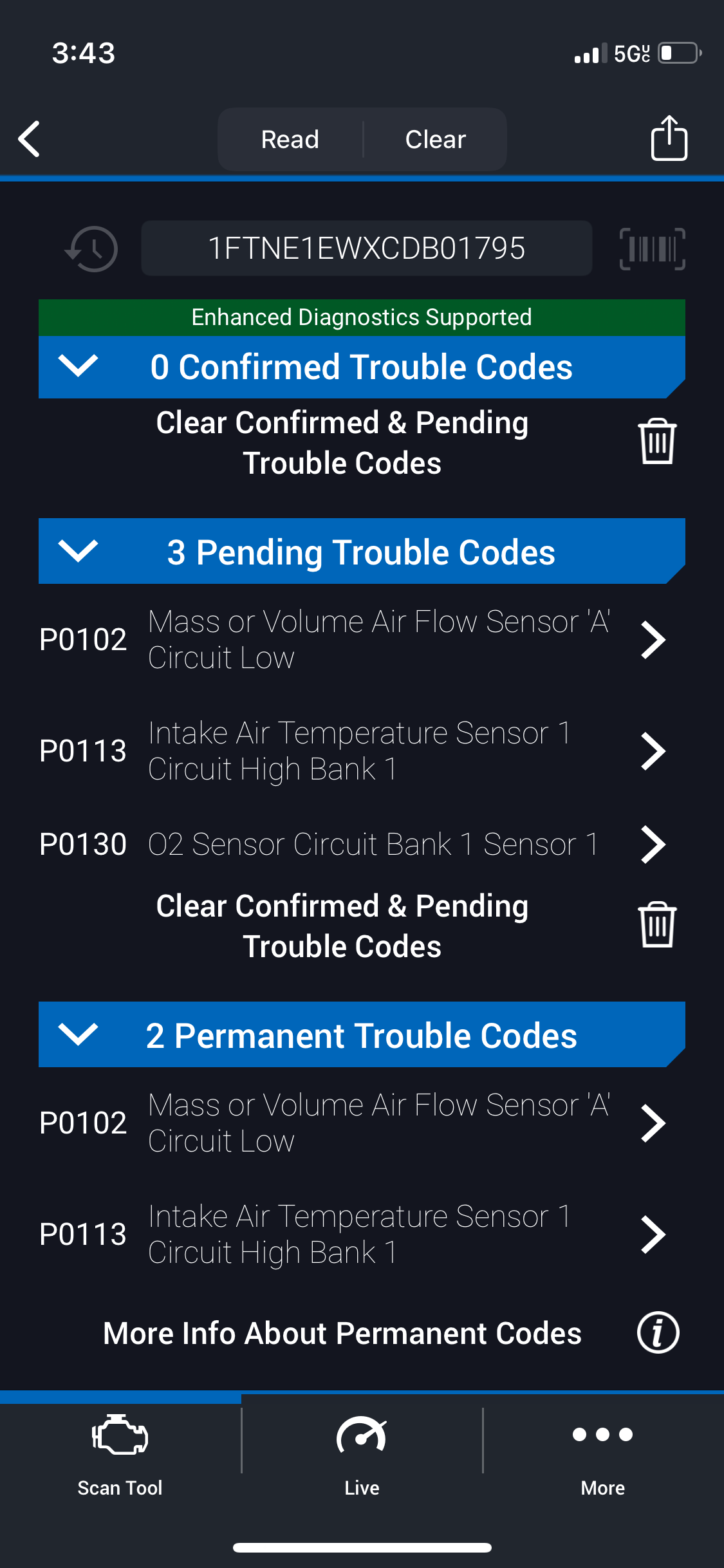Tap trash icon under Pending Trouble Codes
This screenshot has height=1568, width=724.
click(657, 925)
